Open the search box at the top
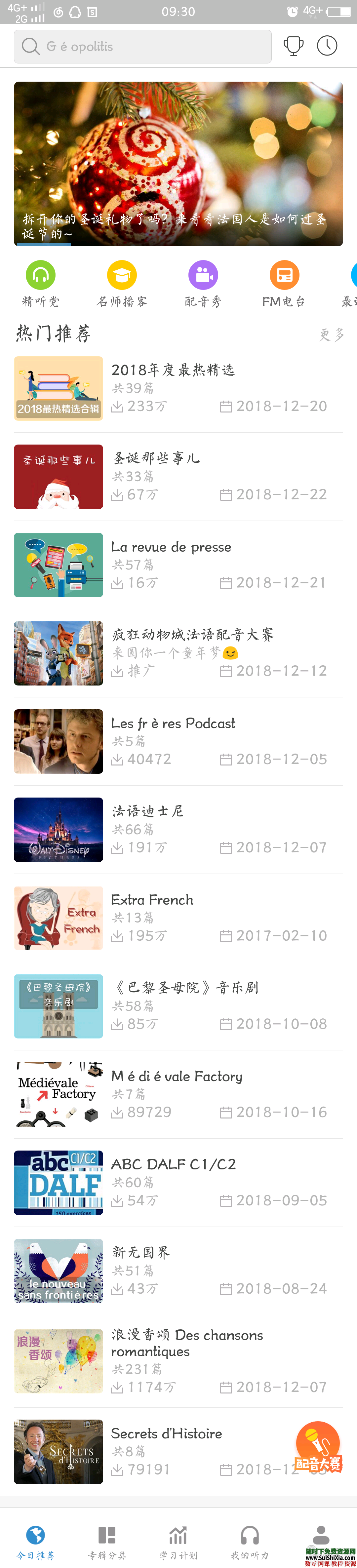 pyautogui.click(x=142, y=46)
